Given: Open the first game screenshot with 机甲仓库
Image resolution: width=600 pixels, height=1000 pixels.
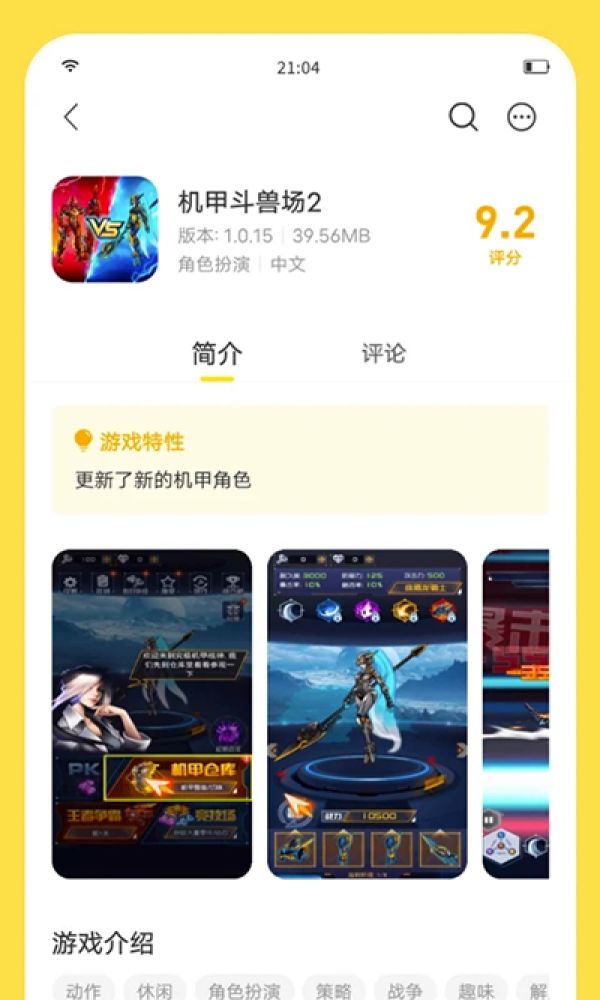Looking at the screenshot, I should click(152, 713).
